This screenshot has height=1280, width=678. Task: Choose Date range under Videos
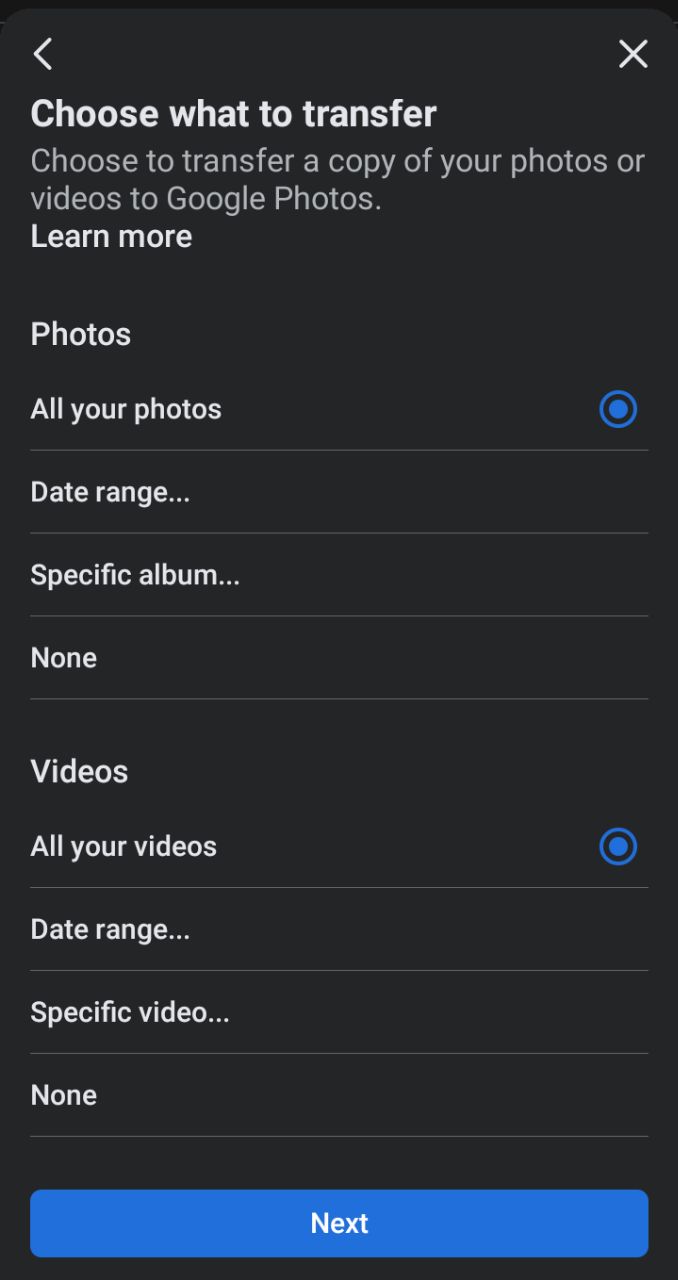point(339,930)
